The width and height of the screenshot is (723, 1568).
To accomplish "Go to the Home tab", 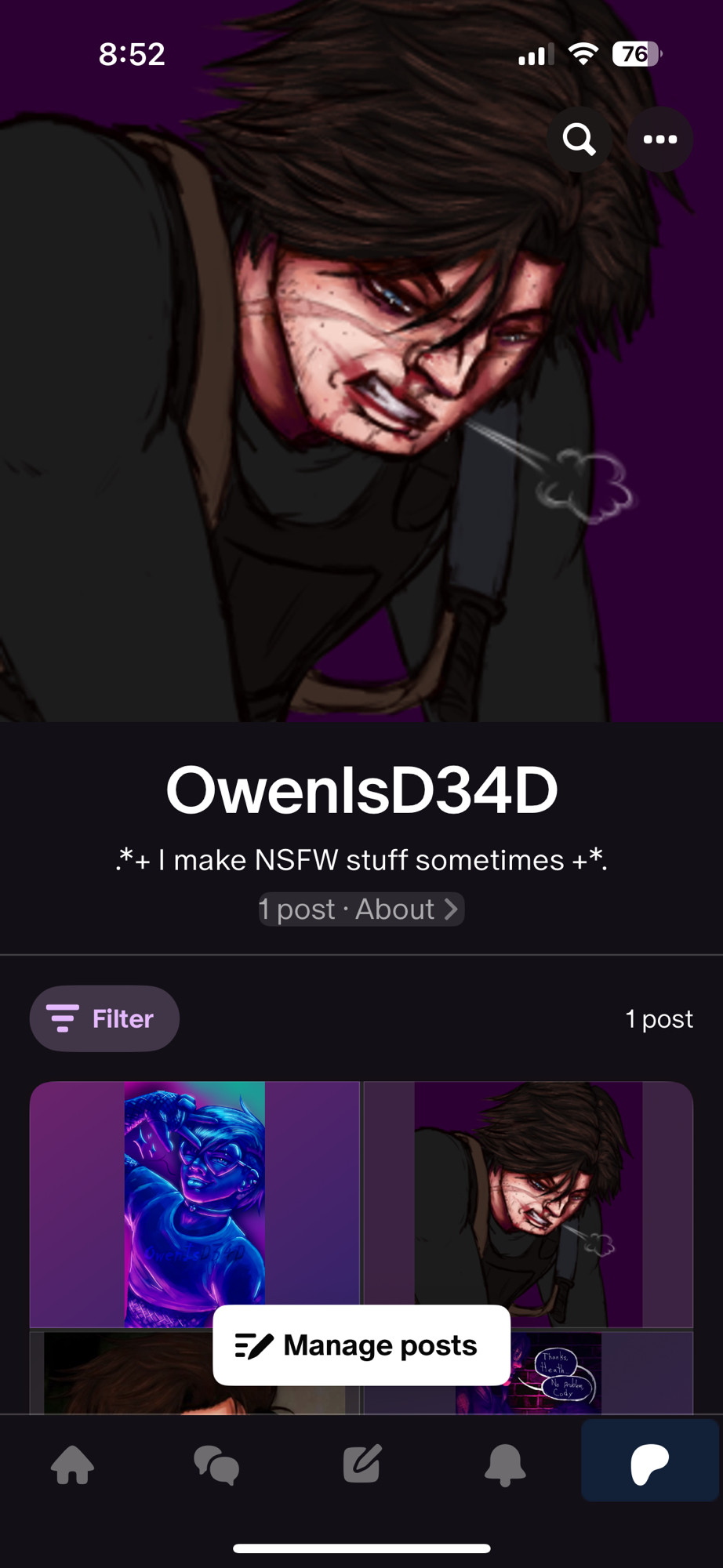I will point(72,1465).
